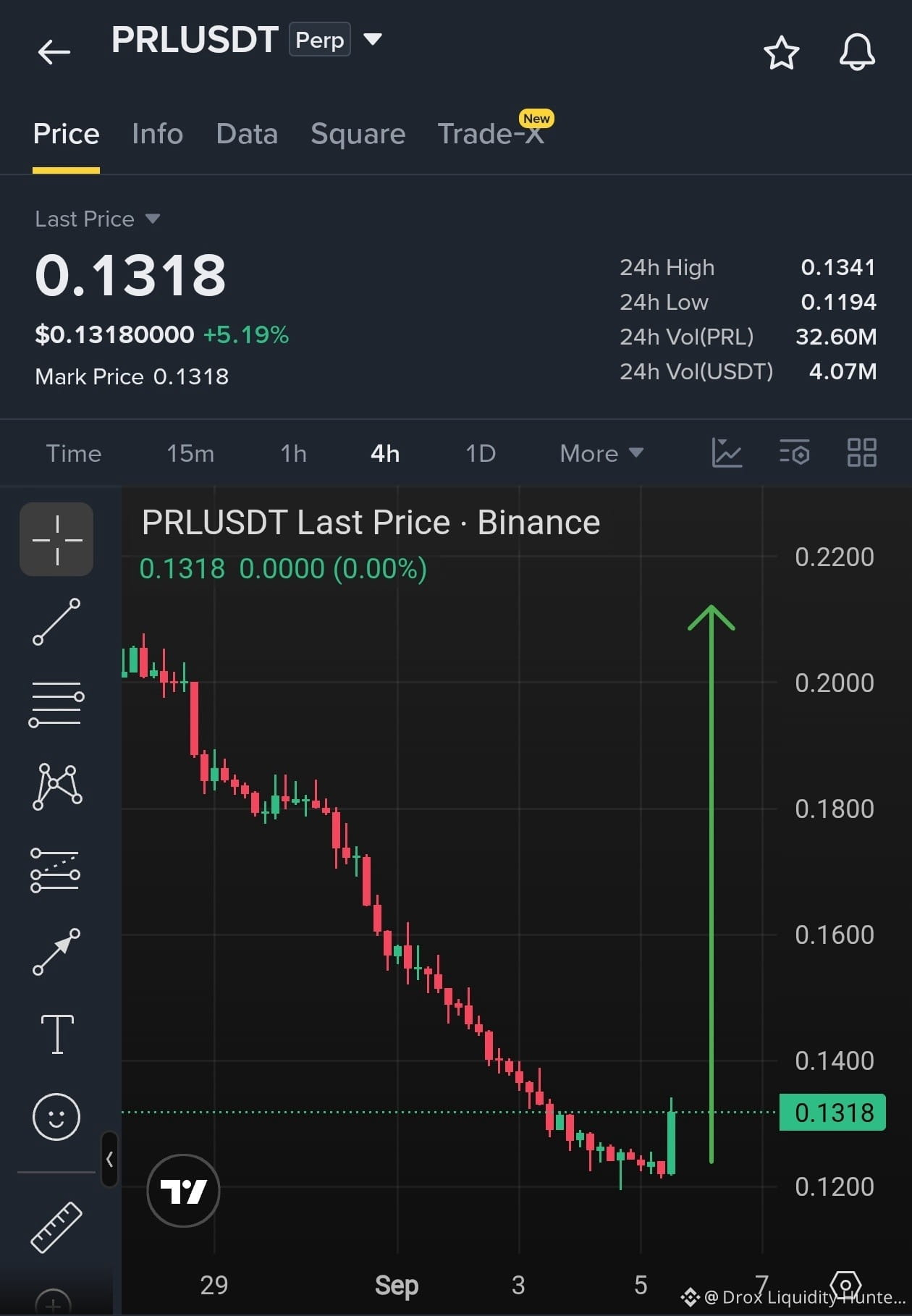
Task: Open the chart layout grid icon
Action: [862, 452]
